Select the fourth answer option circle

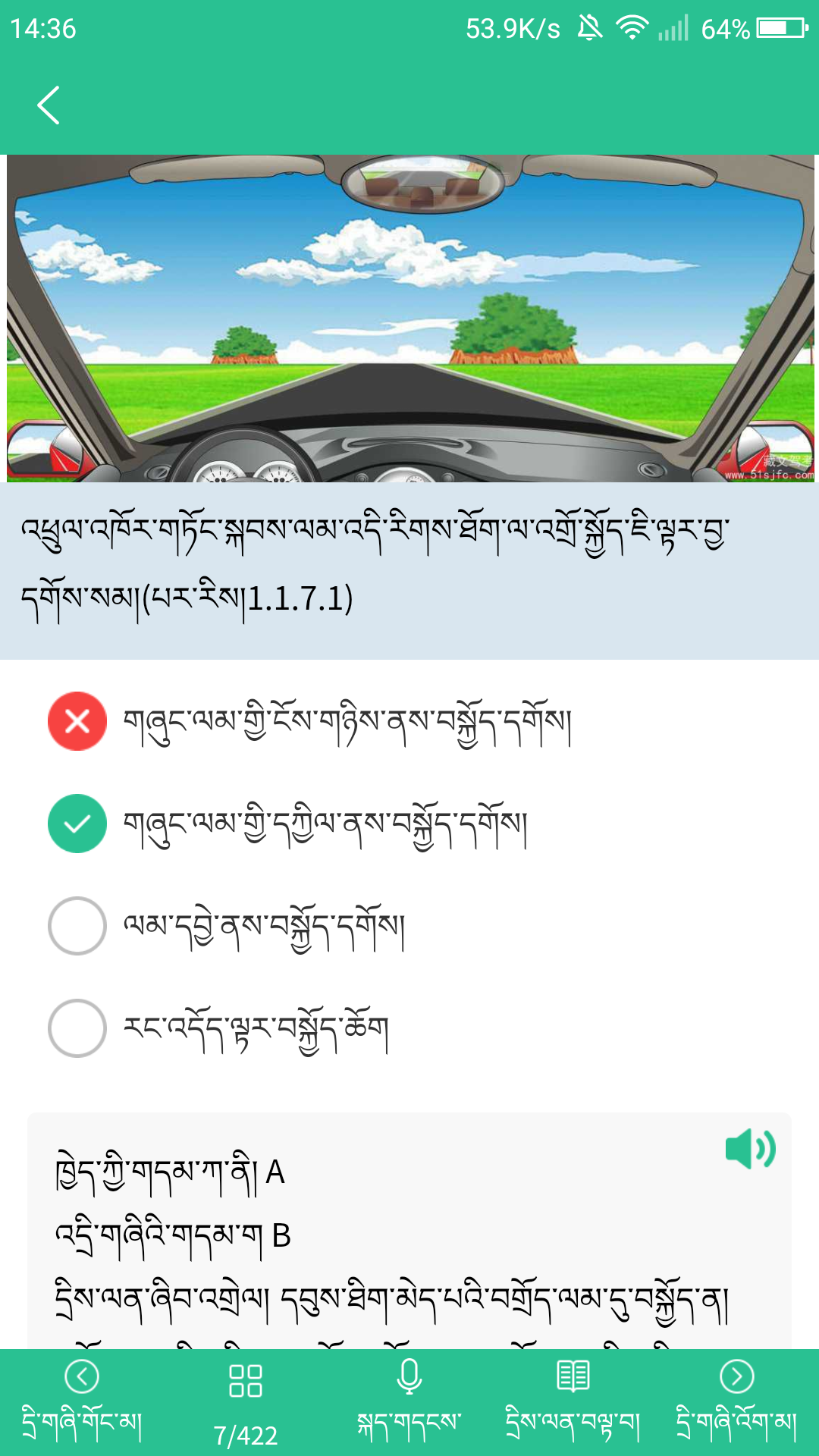point(76,1027)
